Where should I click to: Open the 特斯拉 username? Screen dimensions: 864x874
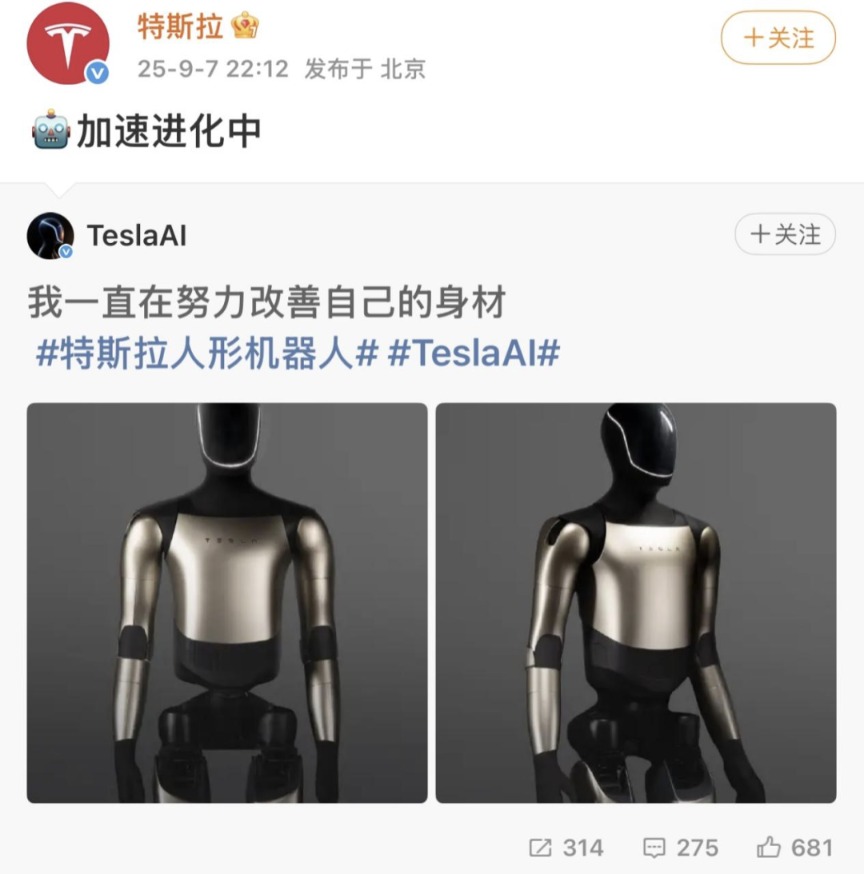[x=181, y=27]
